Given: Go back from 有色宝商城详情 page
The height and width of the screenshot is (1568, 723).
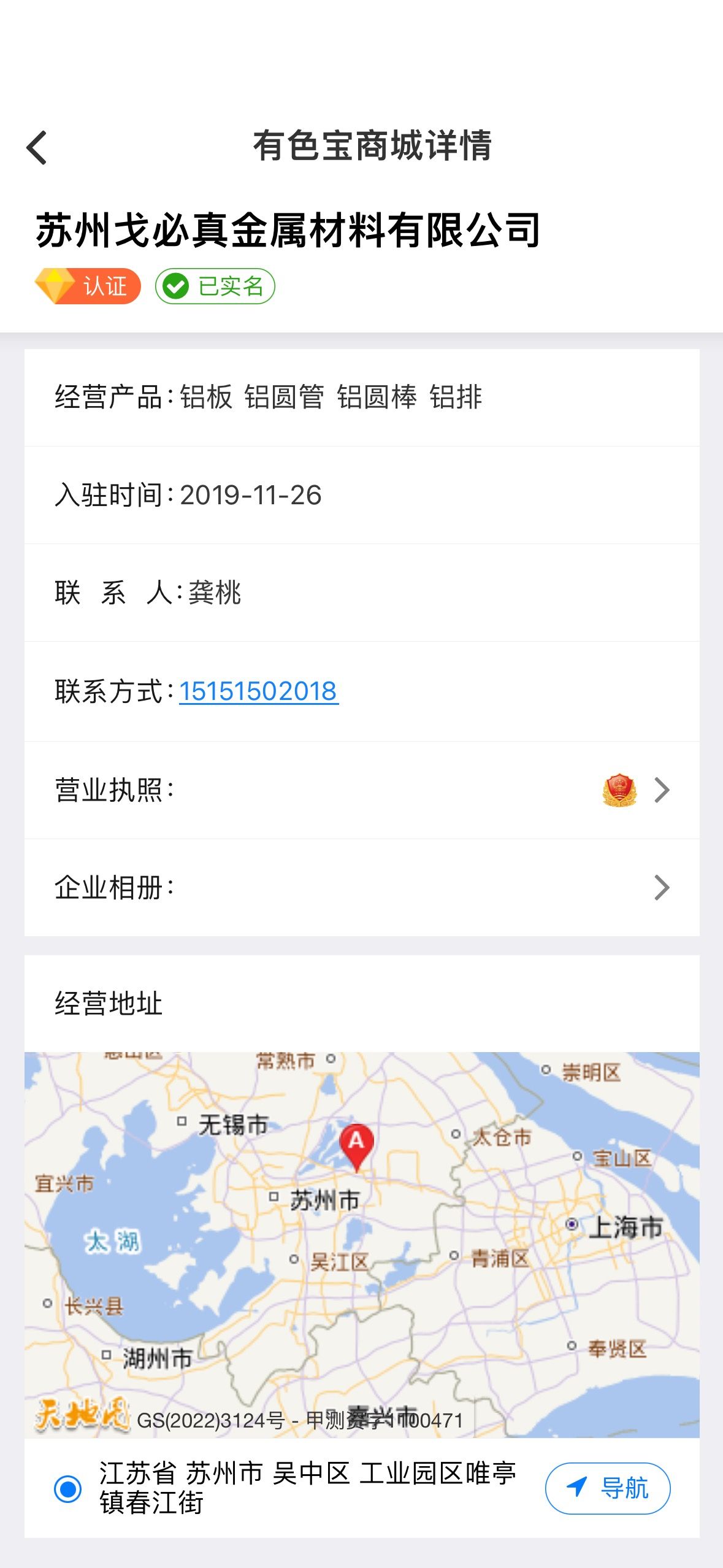Looking at the screenshot, I should click(37, 148).
